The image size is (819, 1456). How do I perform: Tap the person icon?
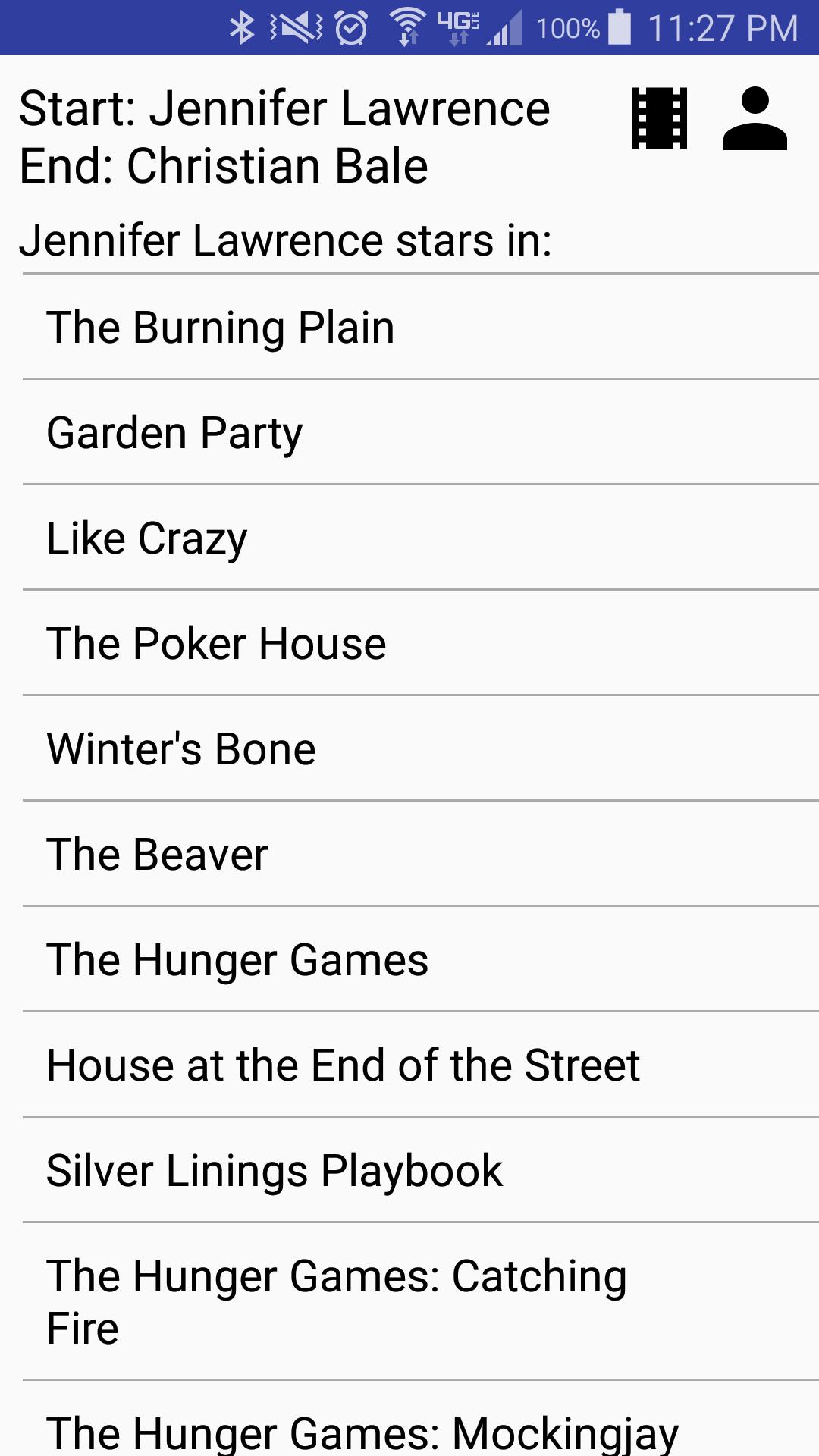755,118
